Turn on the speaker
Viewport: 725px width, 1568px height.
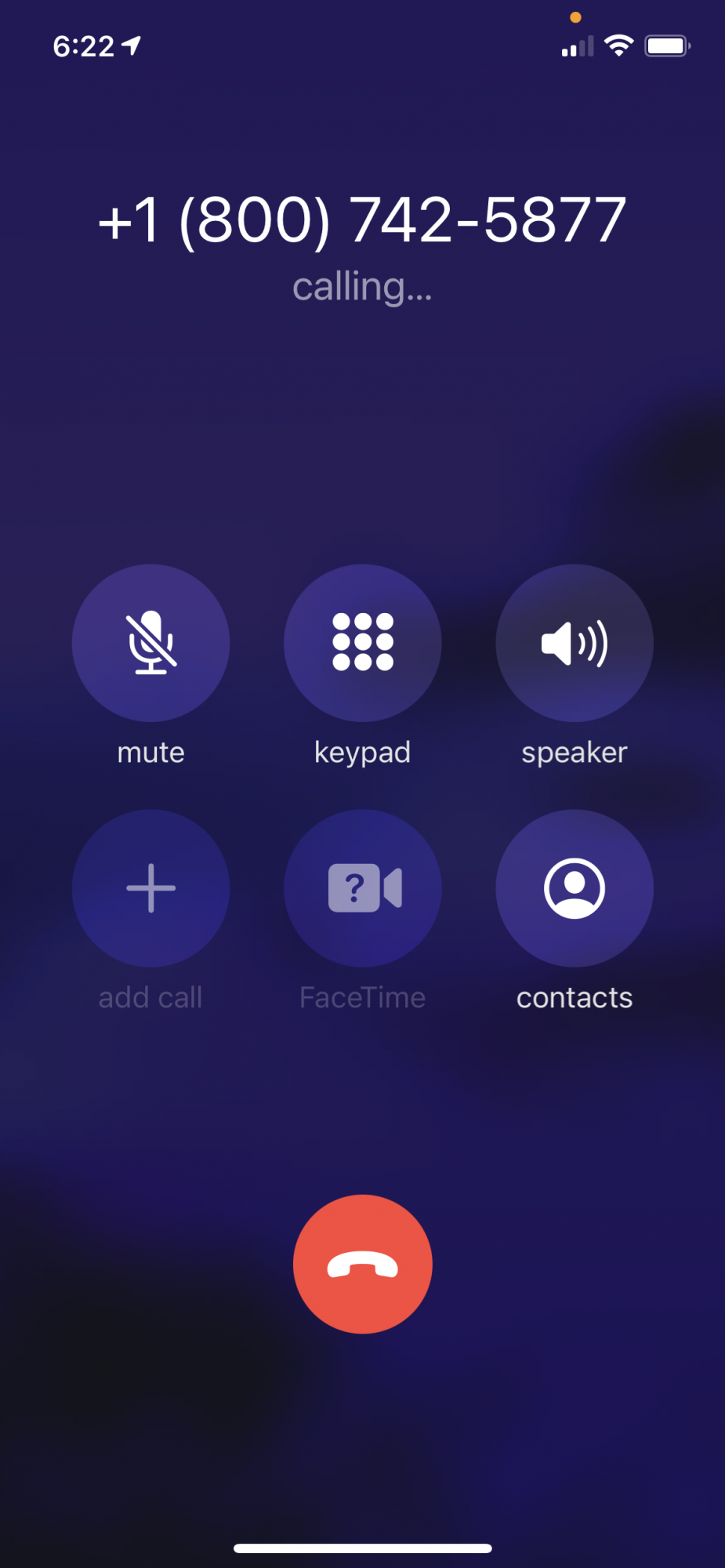(574, 643)
